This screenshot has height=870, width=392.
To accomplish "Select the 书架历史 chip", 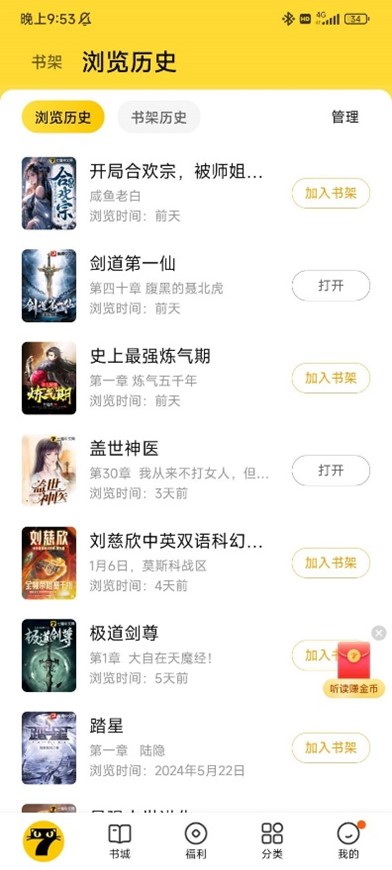I will click(159, 117).
